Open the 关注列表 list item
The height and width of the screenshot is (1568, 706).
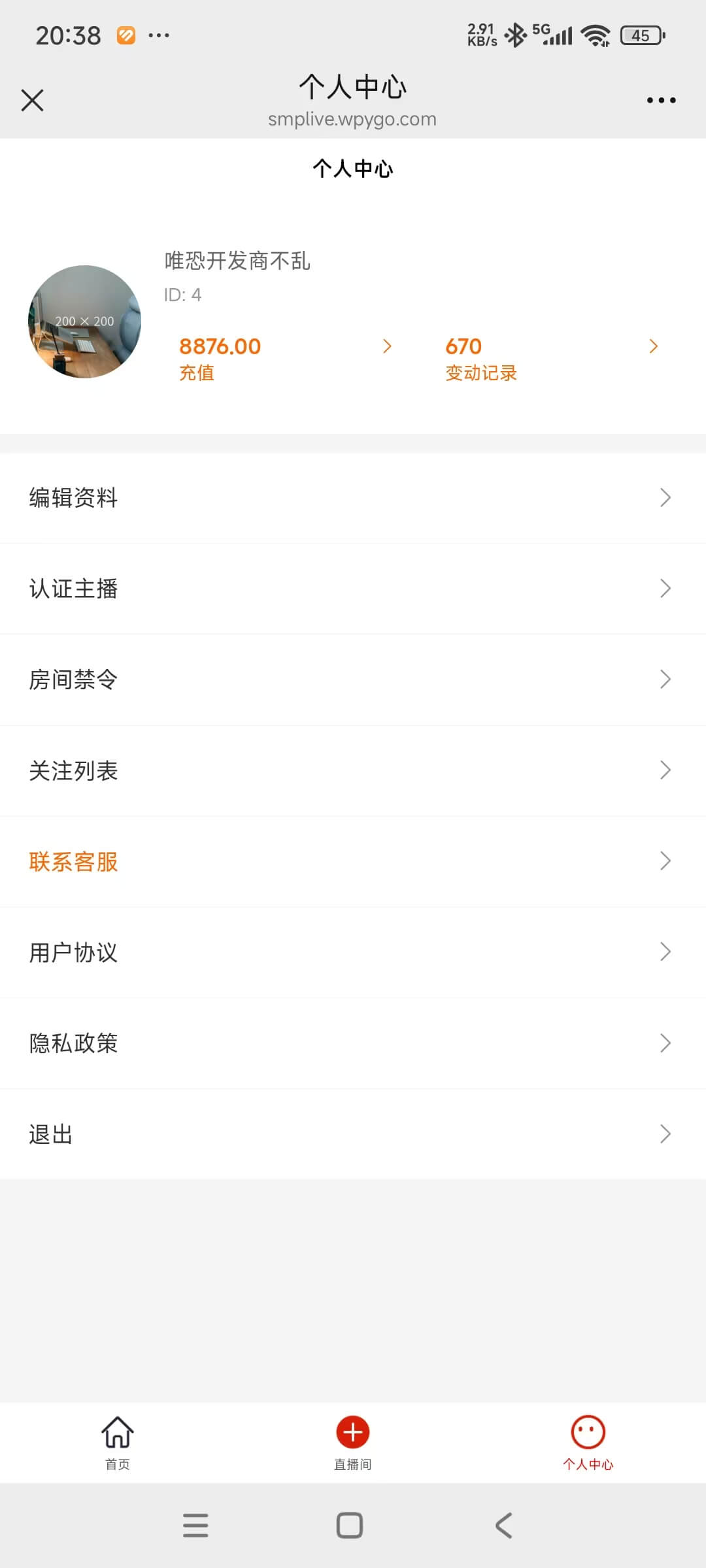pos(353,770)
